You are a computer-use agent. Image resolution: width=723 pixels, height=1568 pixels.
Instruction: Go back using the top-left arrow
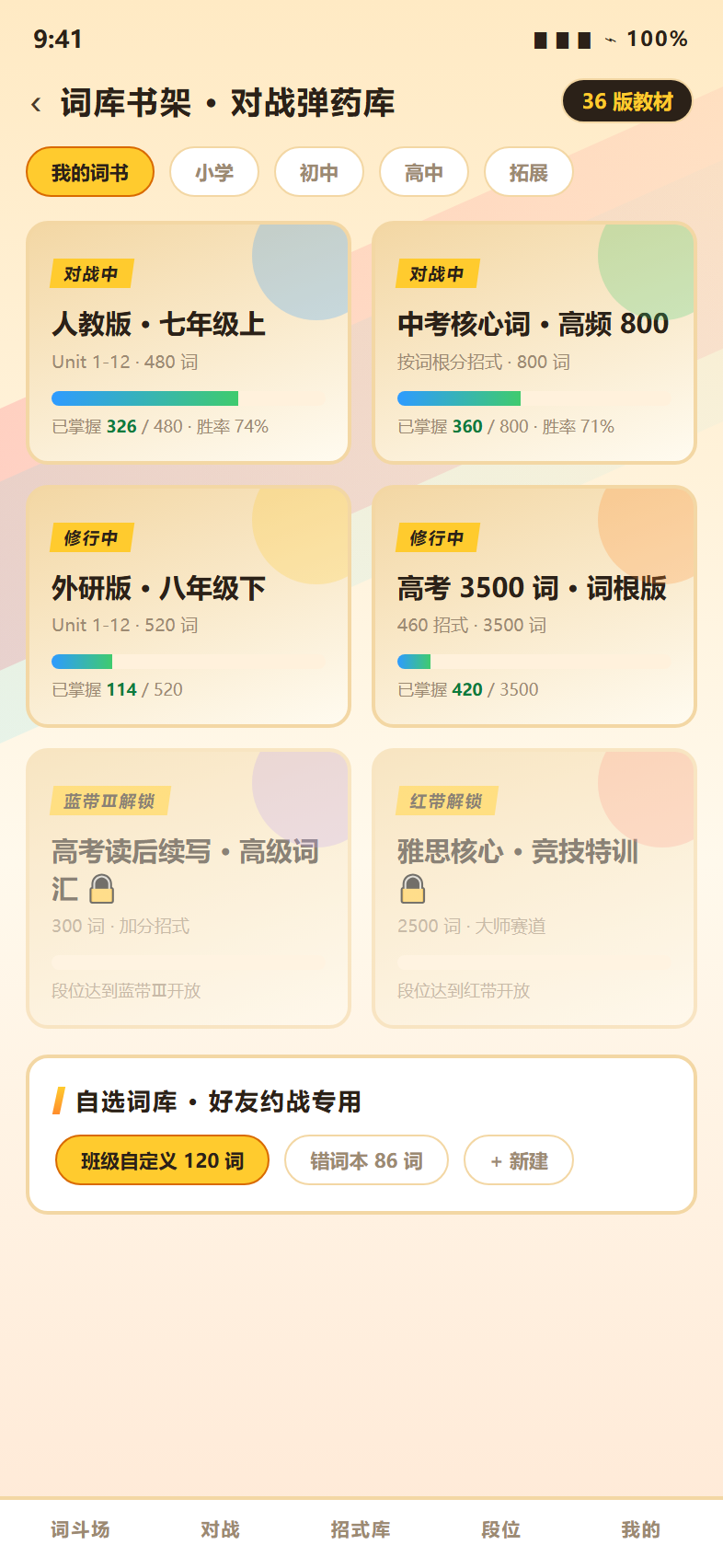coord(36,104)
